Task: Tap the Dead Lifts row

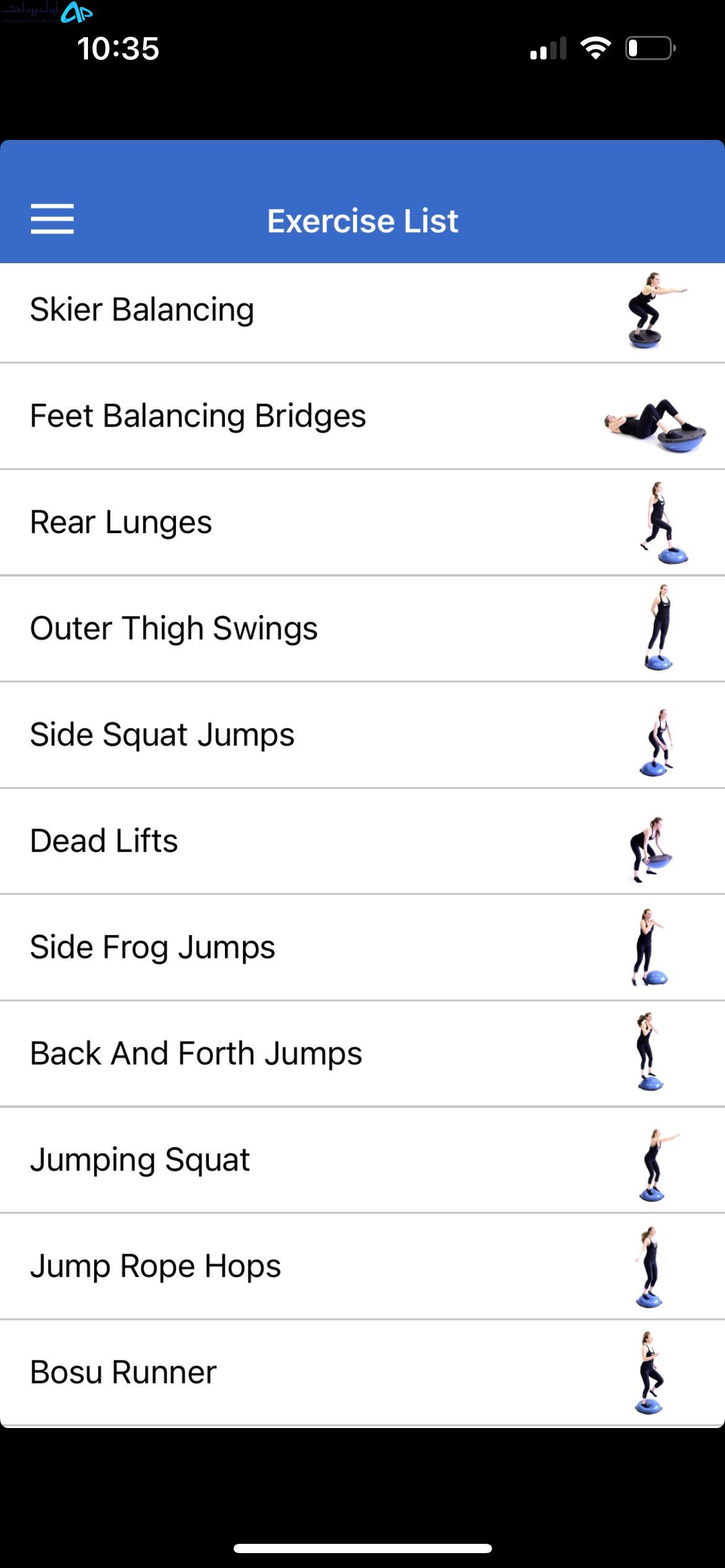Action: pyautogui.click(x=362, y=841)
